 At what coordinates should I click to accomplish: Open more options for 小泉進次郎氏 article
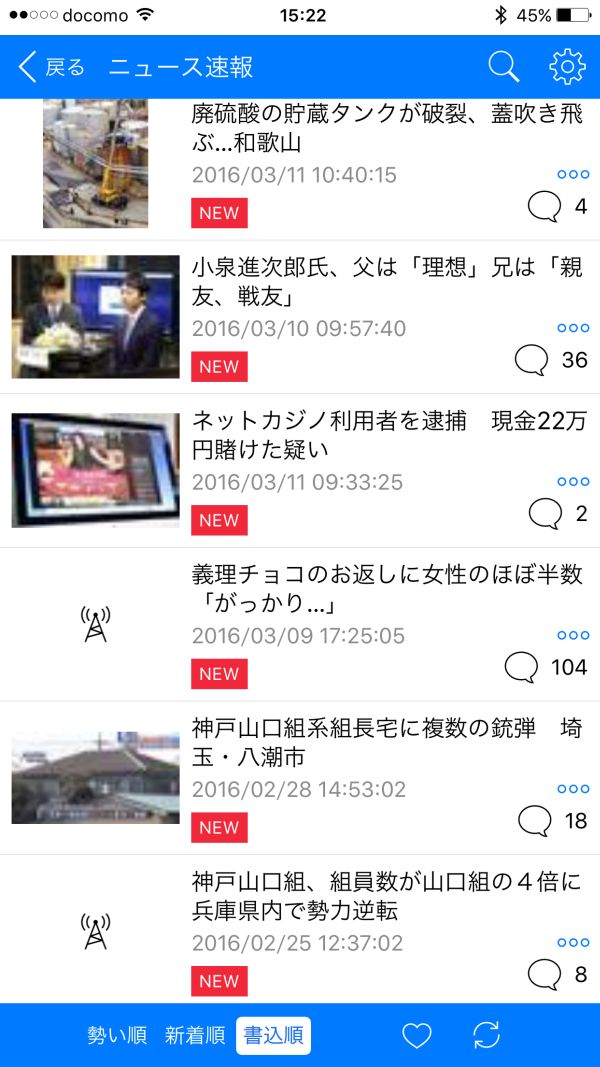(573, 328)
